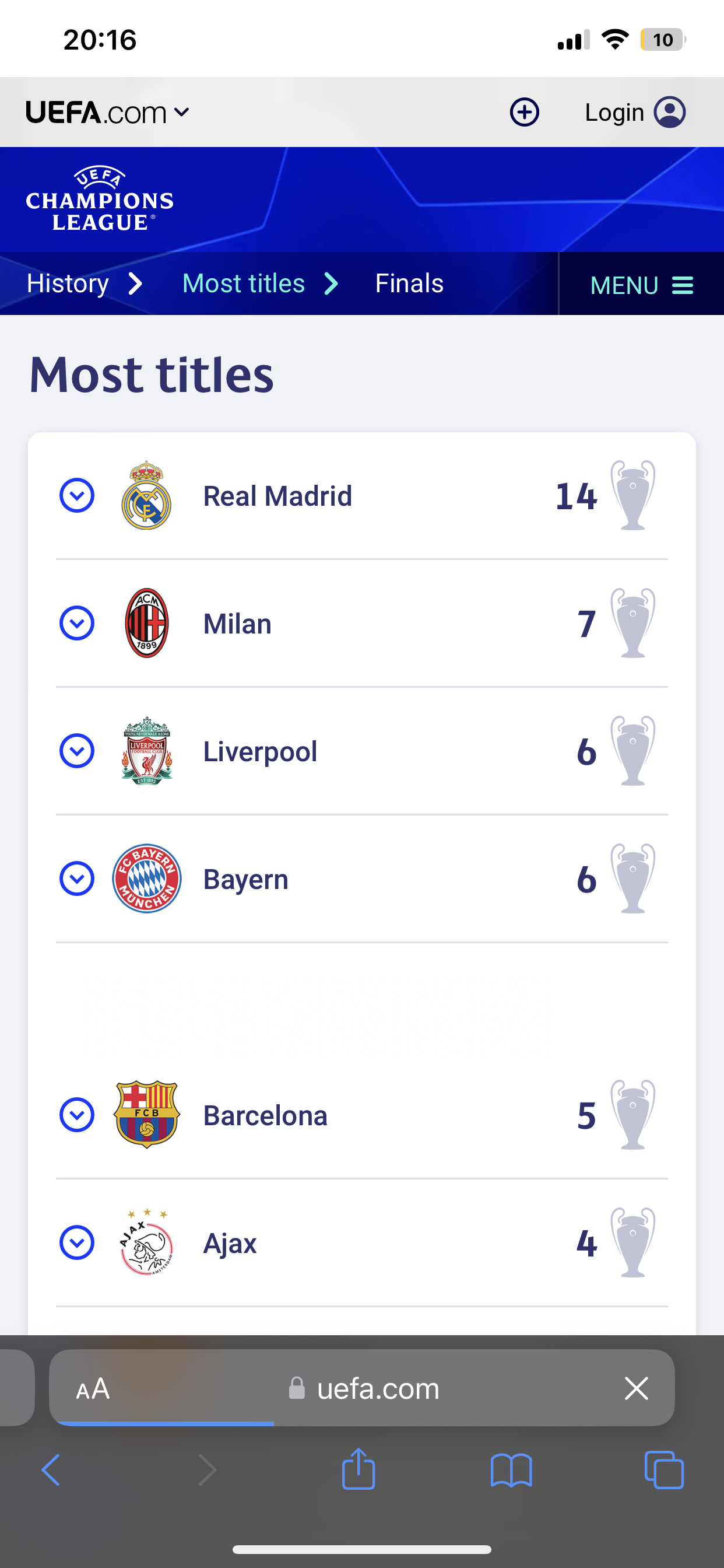Select the Most titles breadcrumb
Screen dimensions: 724x1568
[243, 283]
